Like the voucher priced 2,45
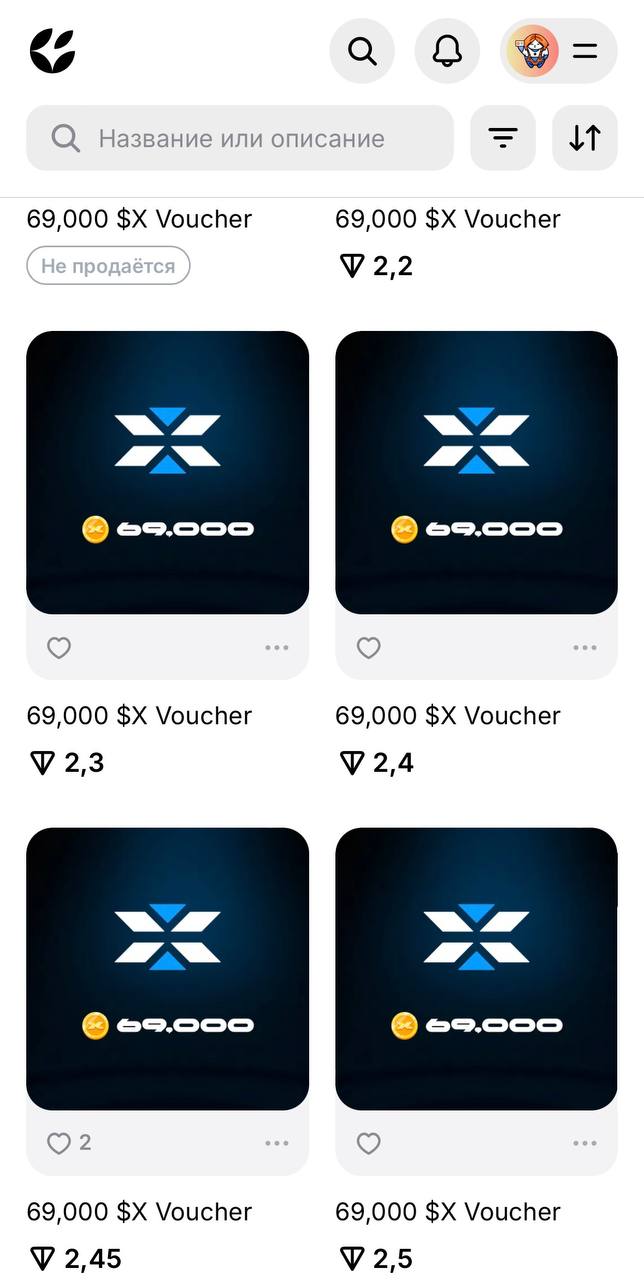 pyautogui.click(x=59, y=1143)
